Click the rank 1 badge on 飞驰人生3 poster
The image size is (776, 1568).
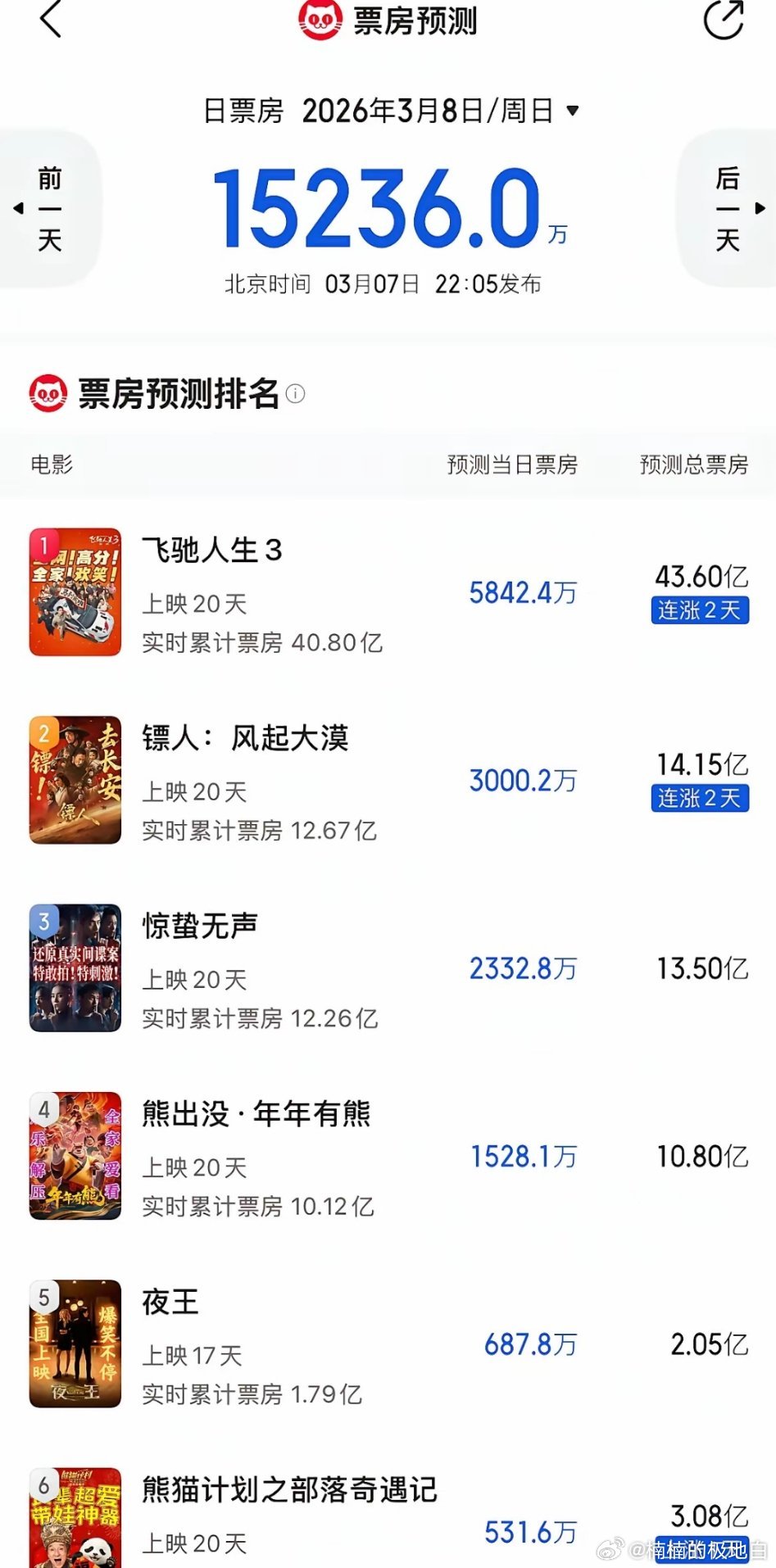pos(42,542)
